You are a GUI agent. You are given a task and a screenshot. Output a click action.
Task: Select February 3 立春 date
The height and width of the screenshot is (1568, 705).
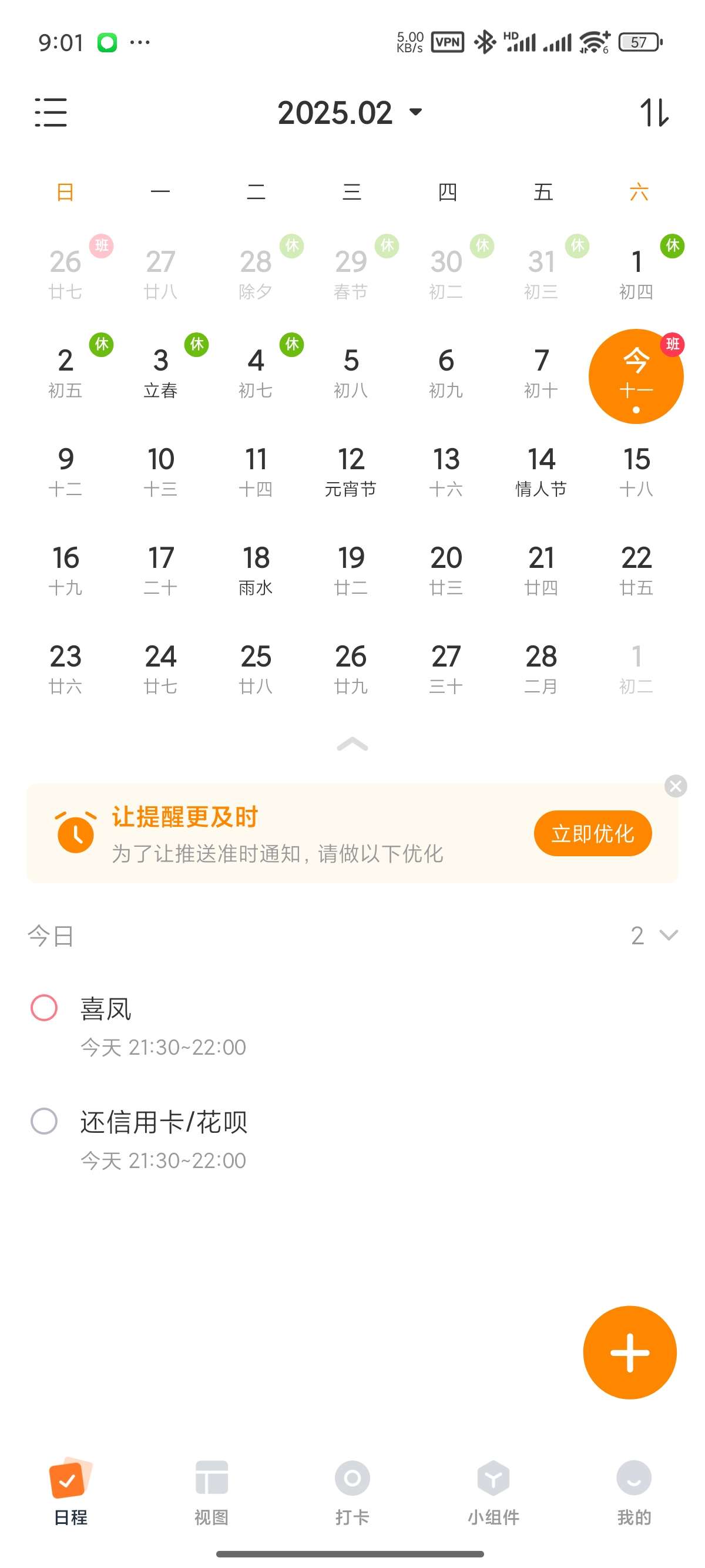(161, 372)
